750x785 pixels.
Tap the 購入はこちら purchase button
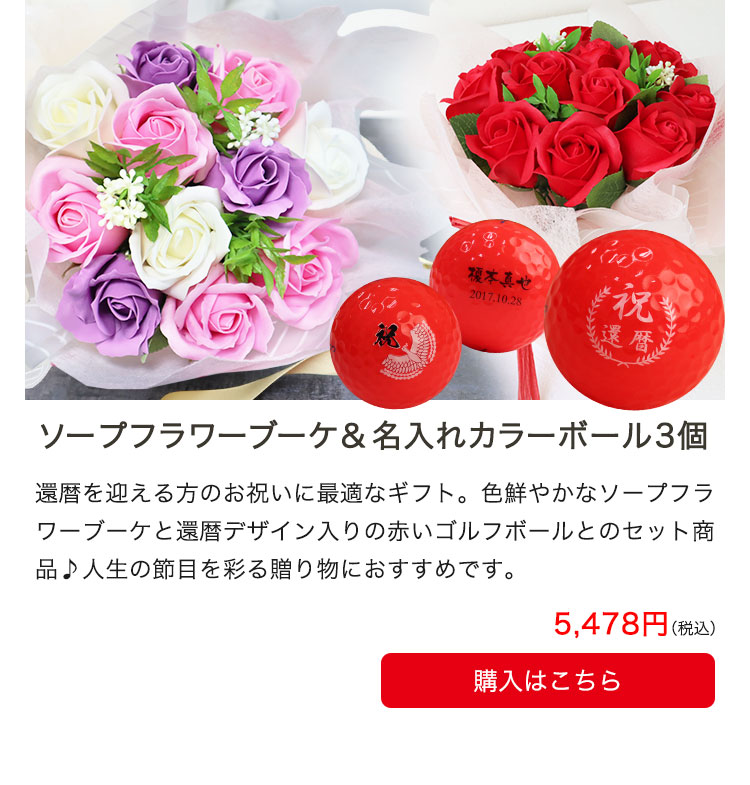tap(547, 681)
